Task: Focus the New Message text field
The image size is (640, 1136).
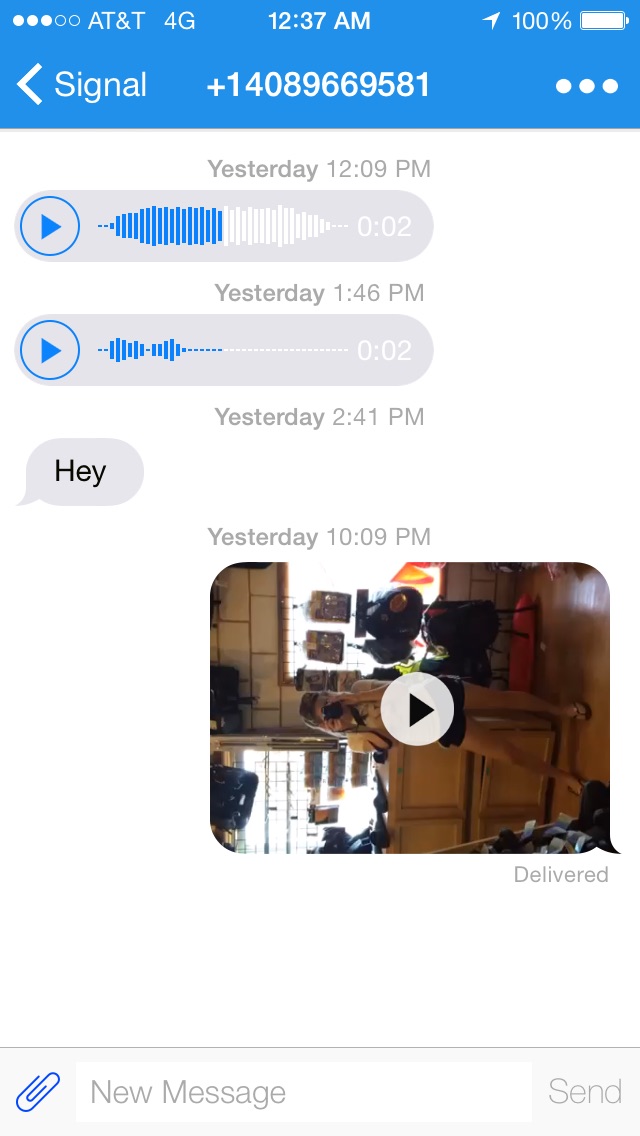Action: (303, 1092)
